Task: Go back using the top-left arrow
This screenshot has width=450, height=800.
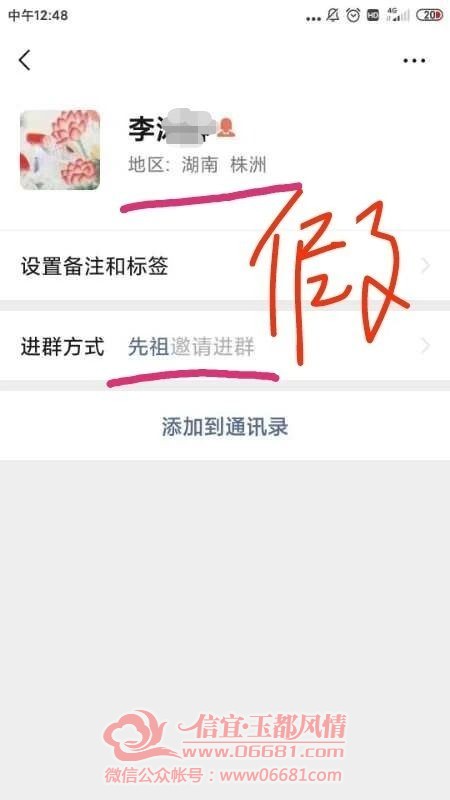Action: point(24,60)
